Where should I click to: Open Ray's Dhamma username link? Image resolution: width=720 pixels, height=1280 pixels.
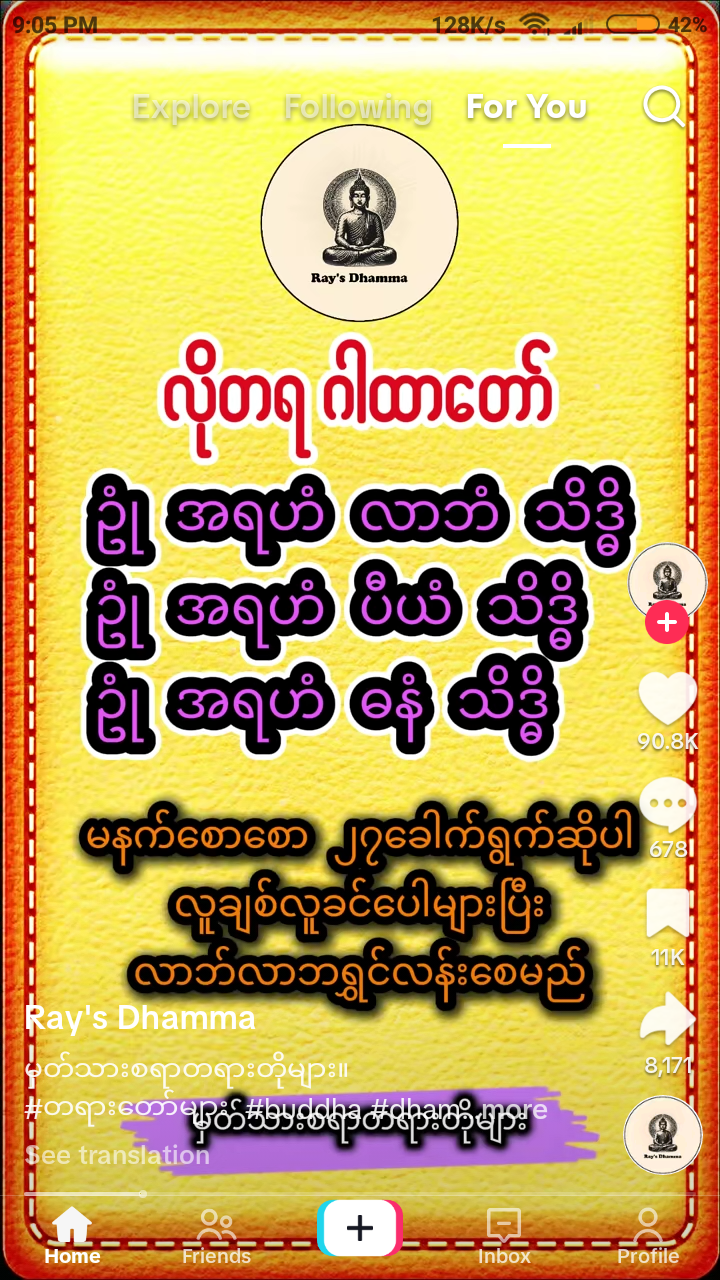(140, 1018)
